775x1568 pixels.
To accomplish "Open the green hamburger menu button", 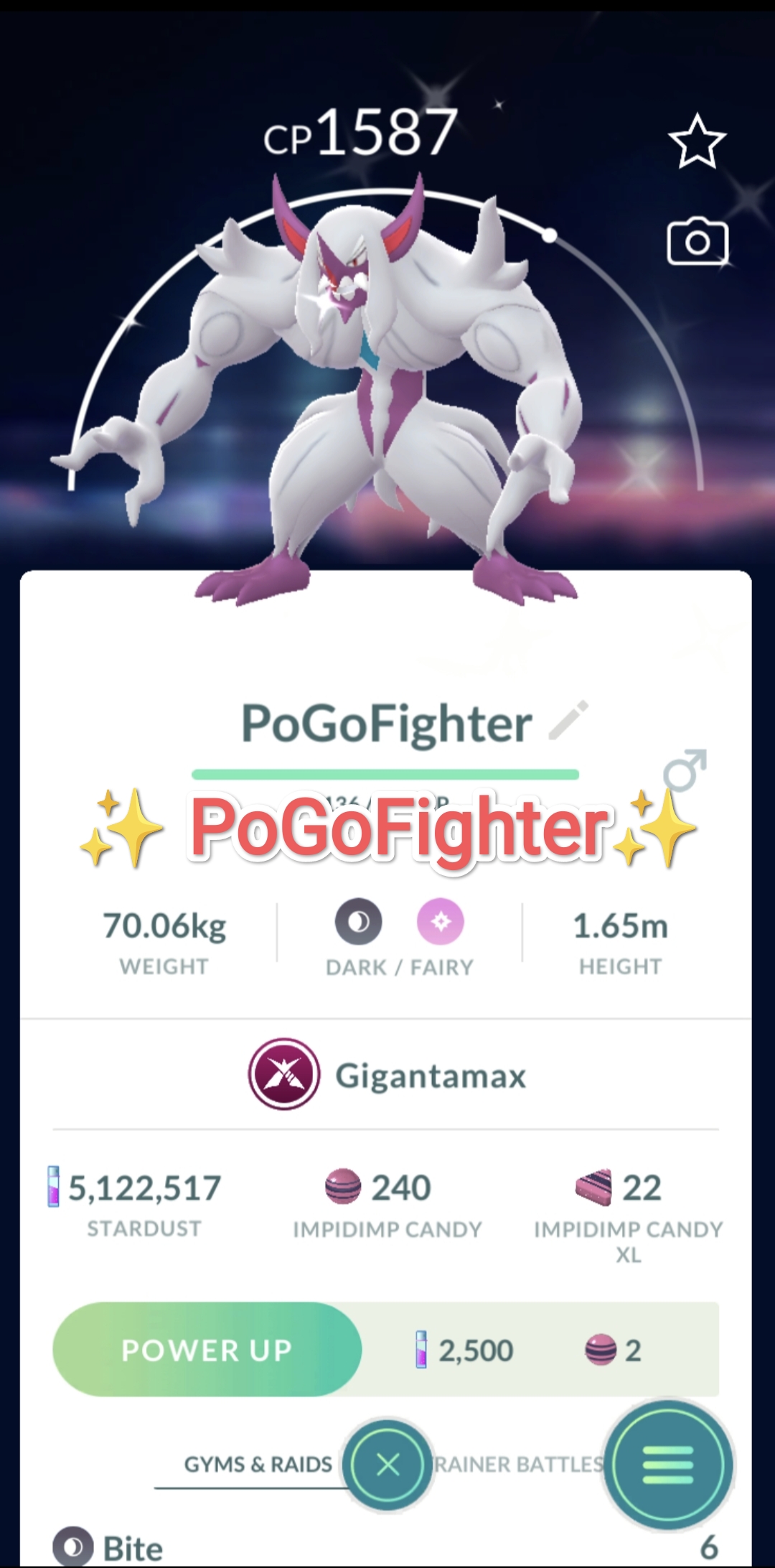I will click(668, 1464).
